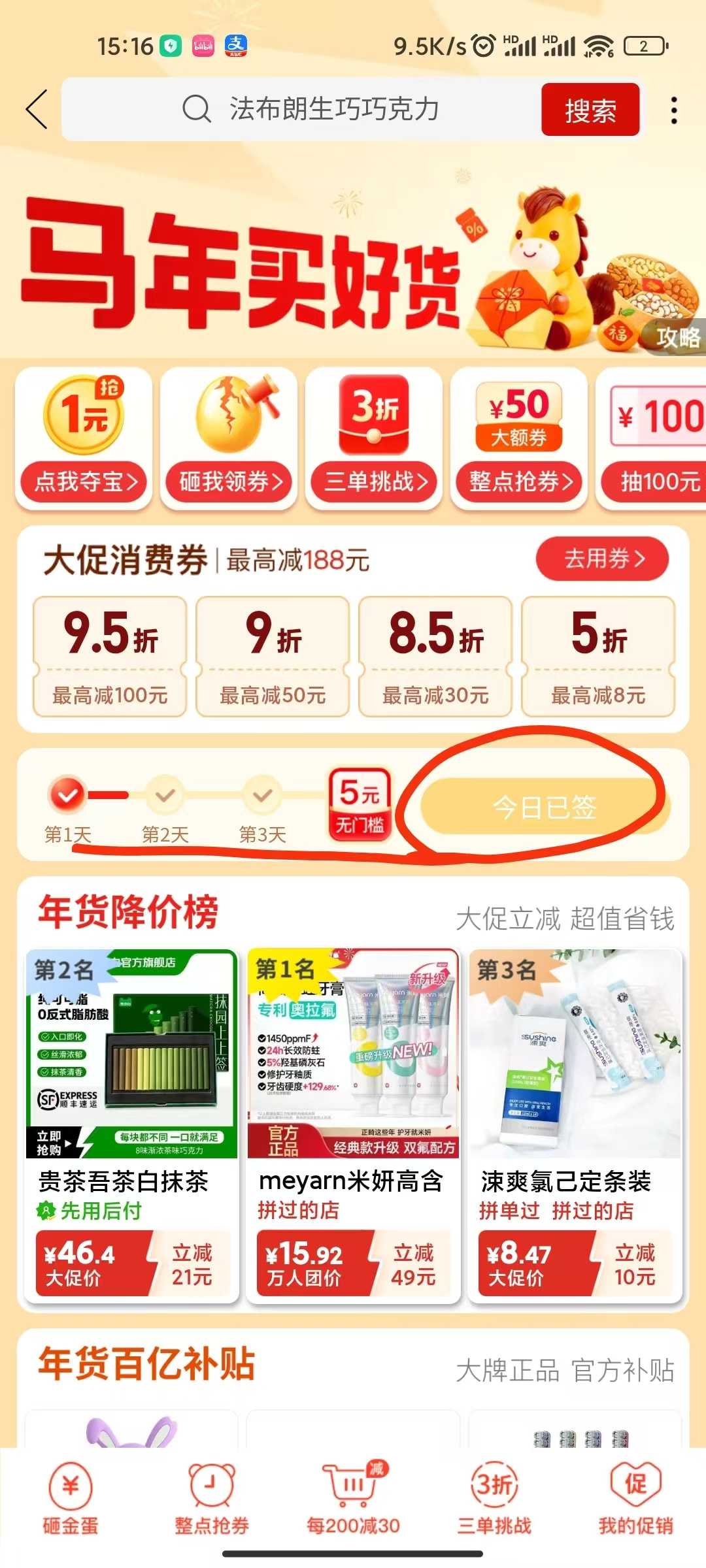Open the three-dot overflow menu
The height and width of the screenshot is (1568, 706).
pyautogui.click(x=674, y=110)
